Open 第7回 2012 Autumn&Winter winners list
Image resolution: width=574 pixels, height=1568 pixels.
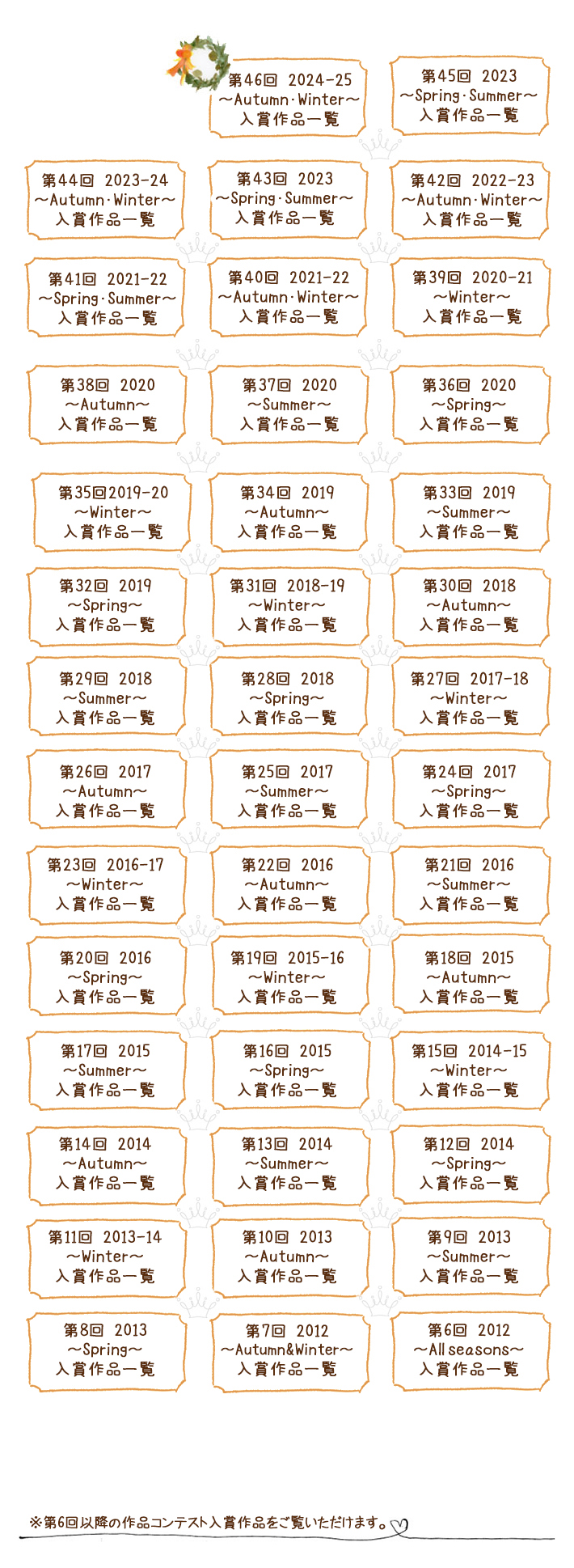point(287,1350)
